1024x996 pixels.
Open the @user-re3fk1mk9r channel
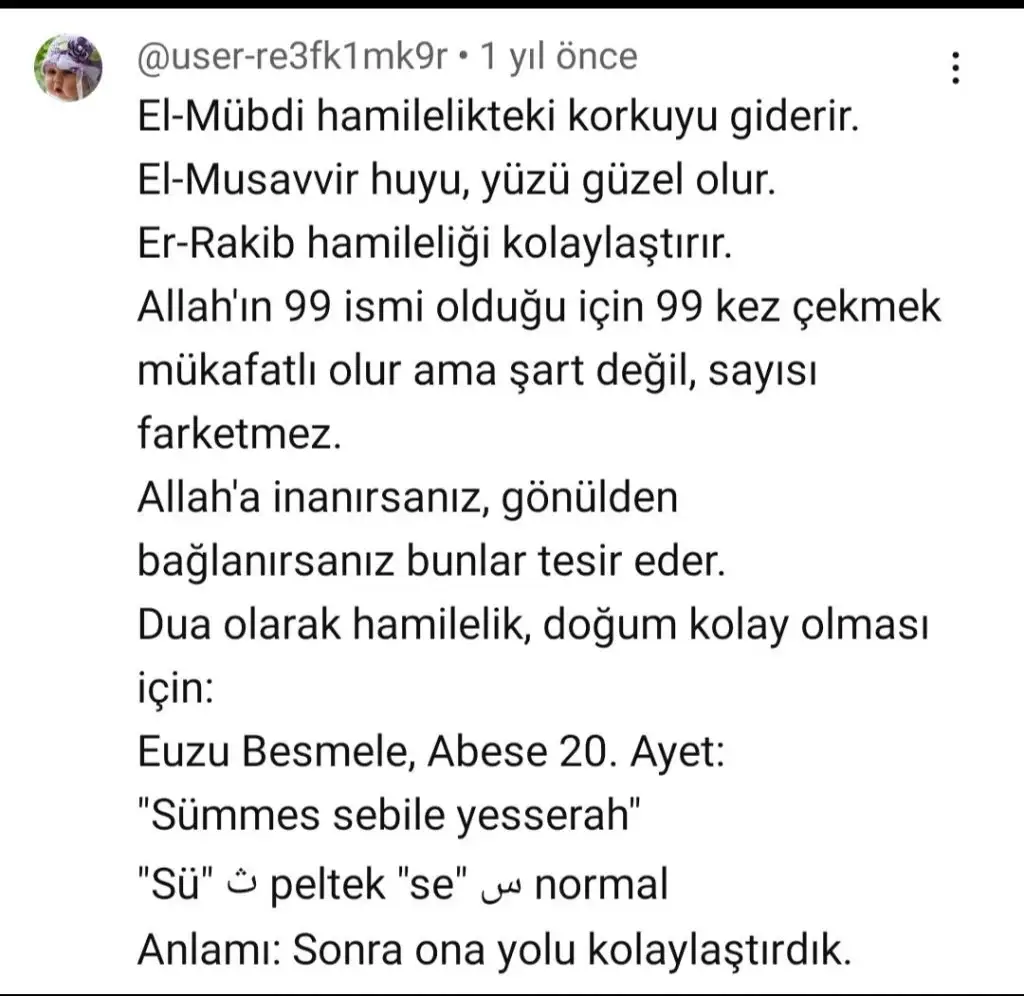coord(292,57)
